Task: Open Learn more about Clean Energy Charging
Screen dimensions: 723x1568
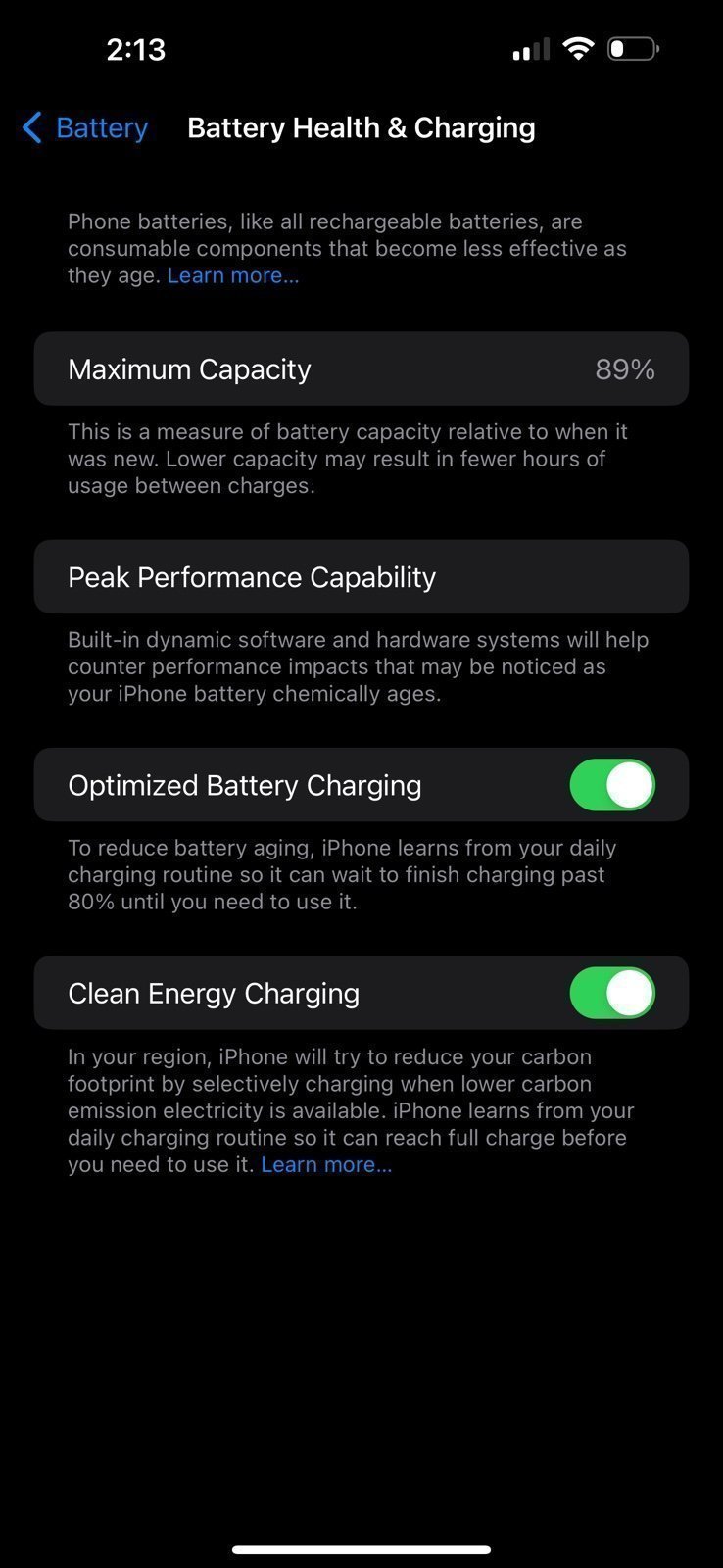Action: [x=326, y=1164]
